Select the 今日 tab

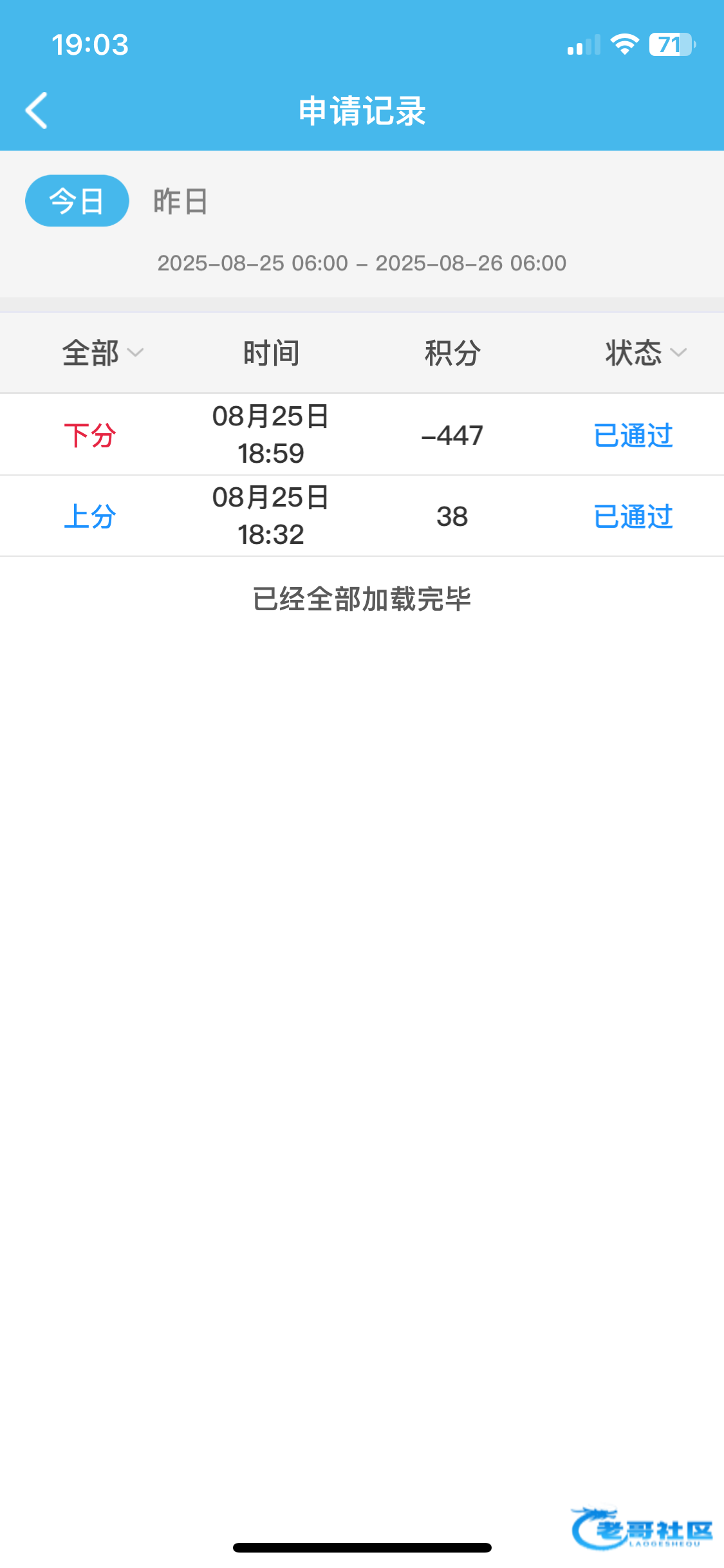pos(77,201)
